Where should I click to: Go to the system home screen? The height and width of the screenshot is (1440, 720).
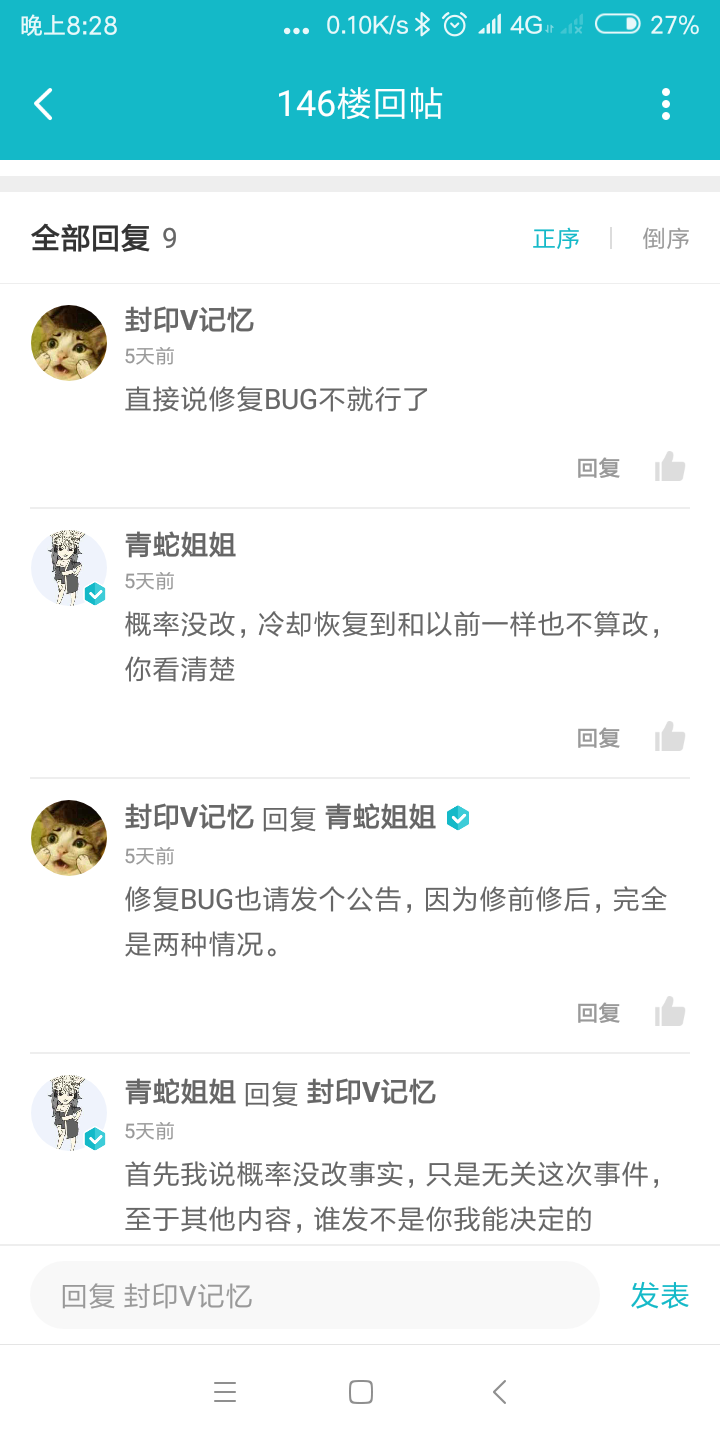click(360, 1392)
